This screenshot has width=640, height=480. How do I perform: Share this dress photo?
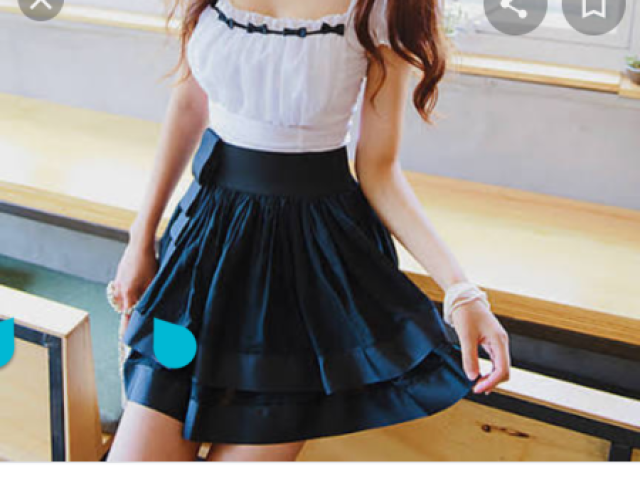514,8
